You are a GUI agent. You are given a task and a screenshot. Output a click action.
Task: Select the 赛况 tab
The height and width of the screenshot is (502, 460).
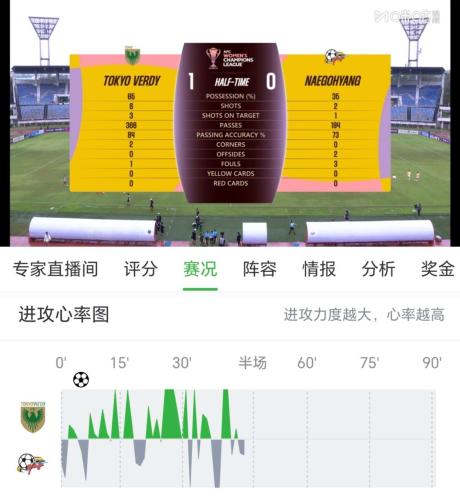point(200,269)
